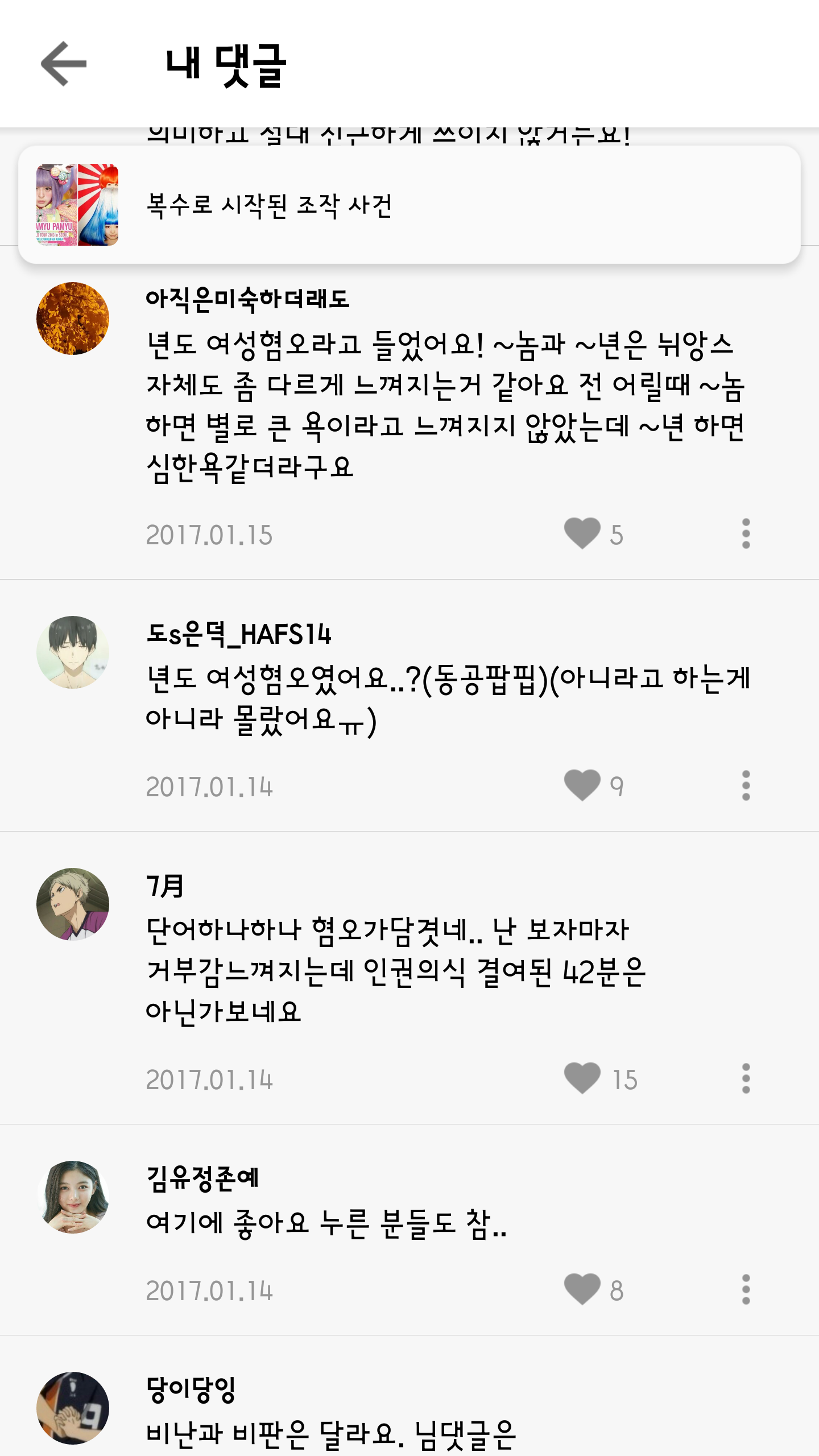Like the comment by 7月
The image size is (819, 1456).
[x=582, y=1078]
